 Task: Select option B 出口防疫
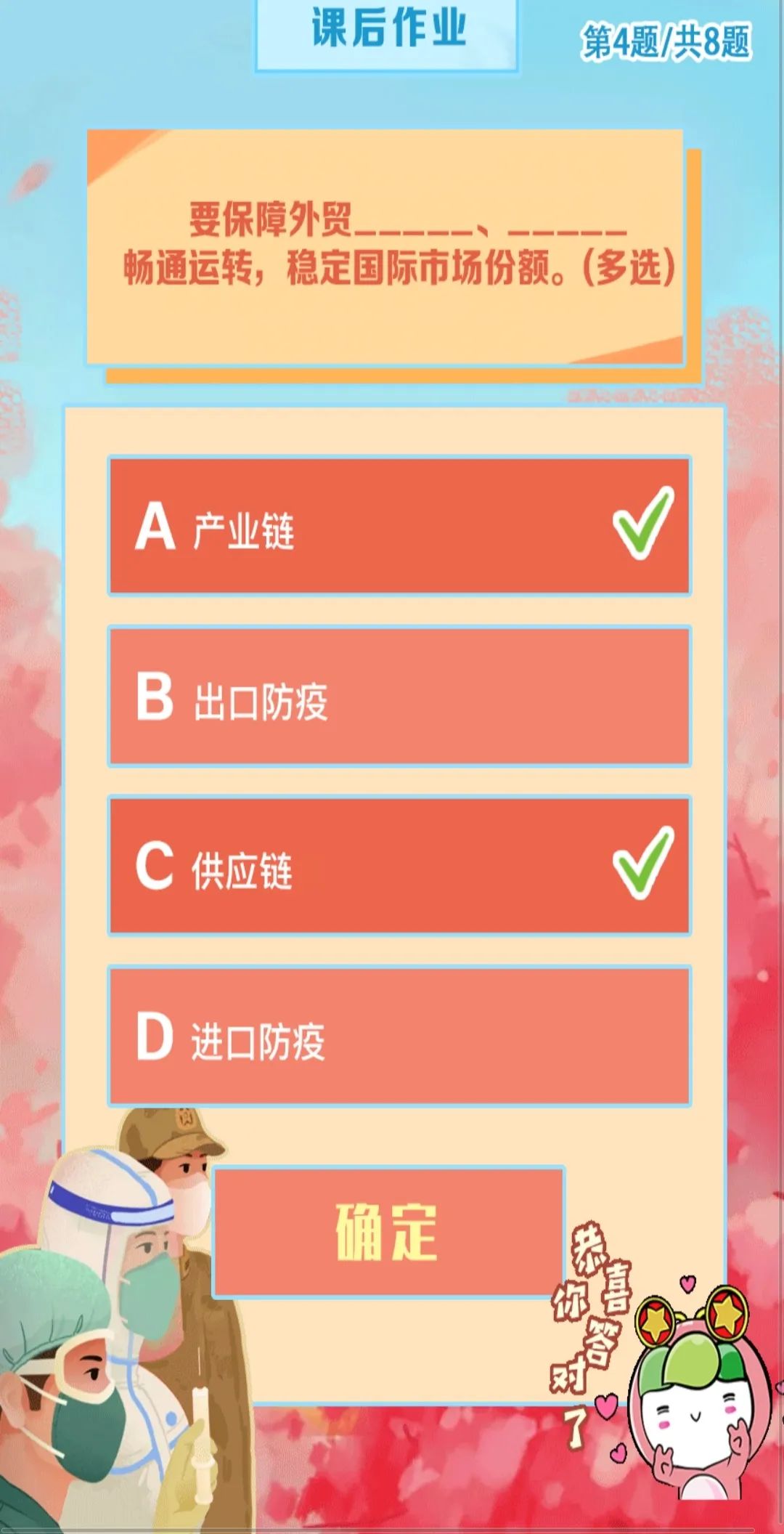[399, 696]
